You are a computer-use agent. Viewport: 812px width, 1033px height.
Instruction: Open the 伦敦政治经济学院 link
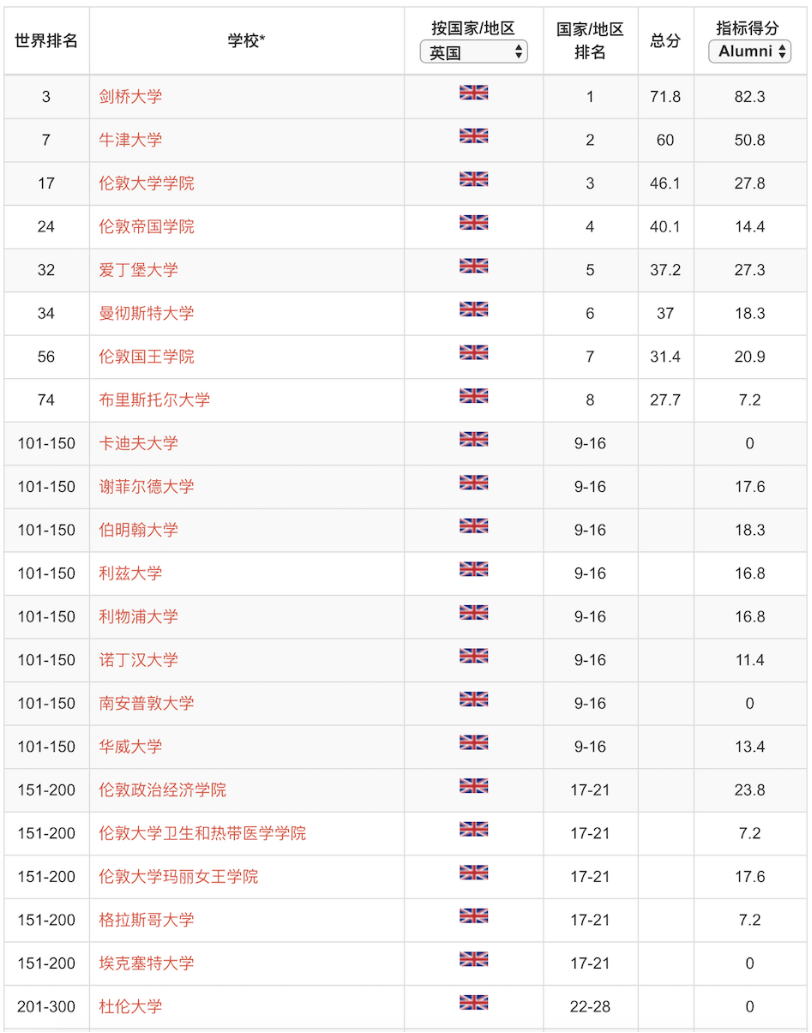[x=162, y=790]
